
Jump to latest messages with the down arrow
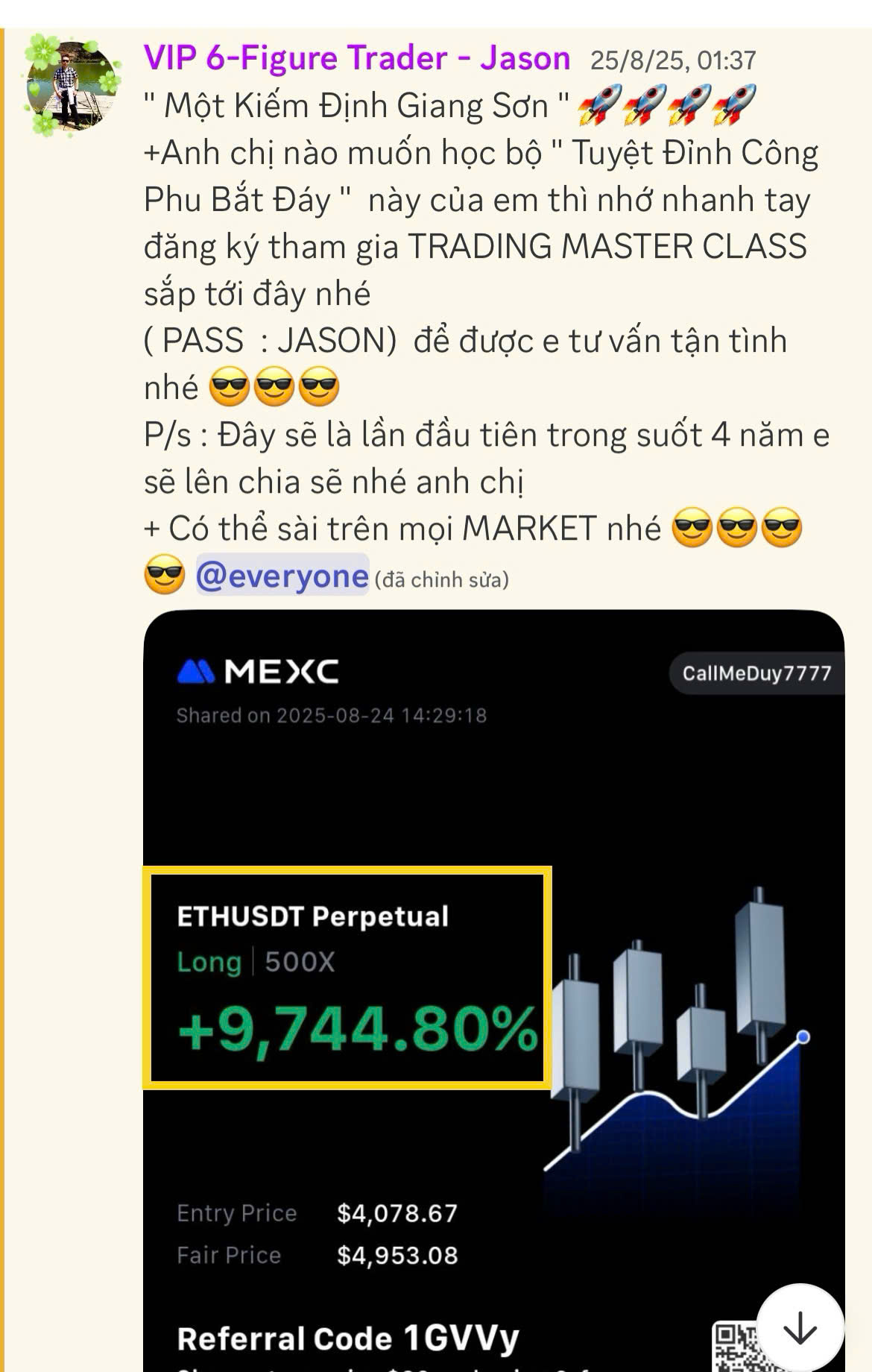800,1328
